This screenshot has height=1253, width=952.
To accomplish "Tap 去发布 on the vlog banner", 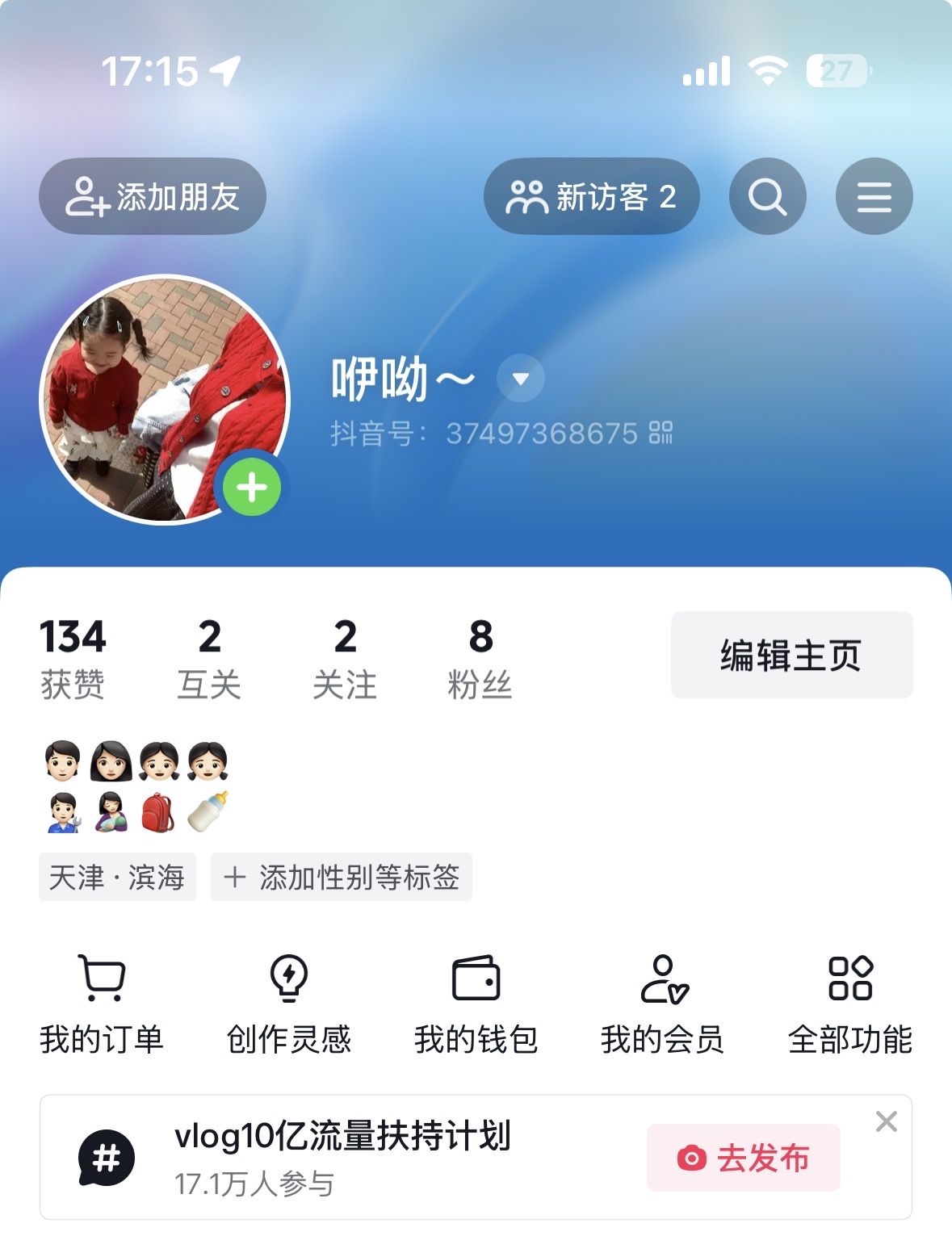I will (x=743, y=1158).
